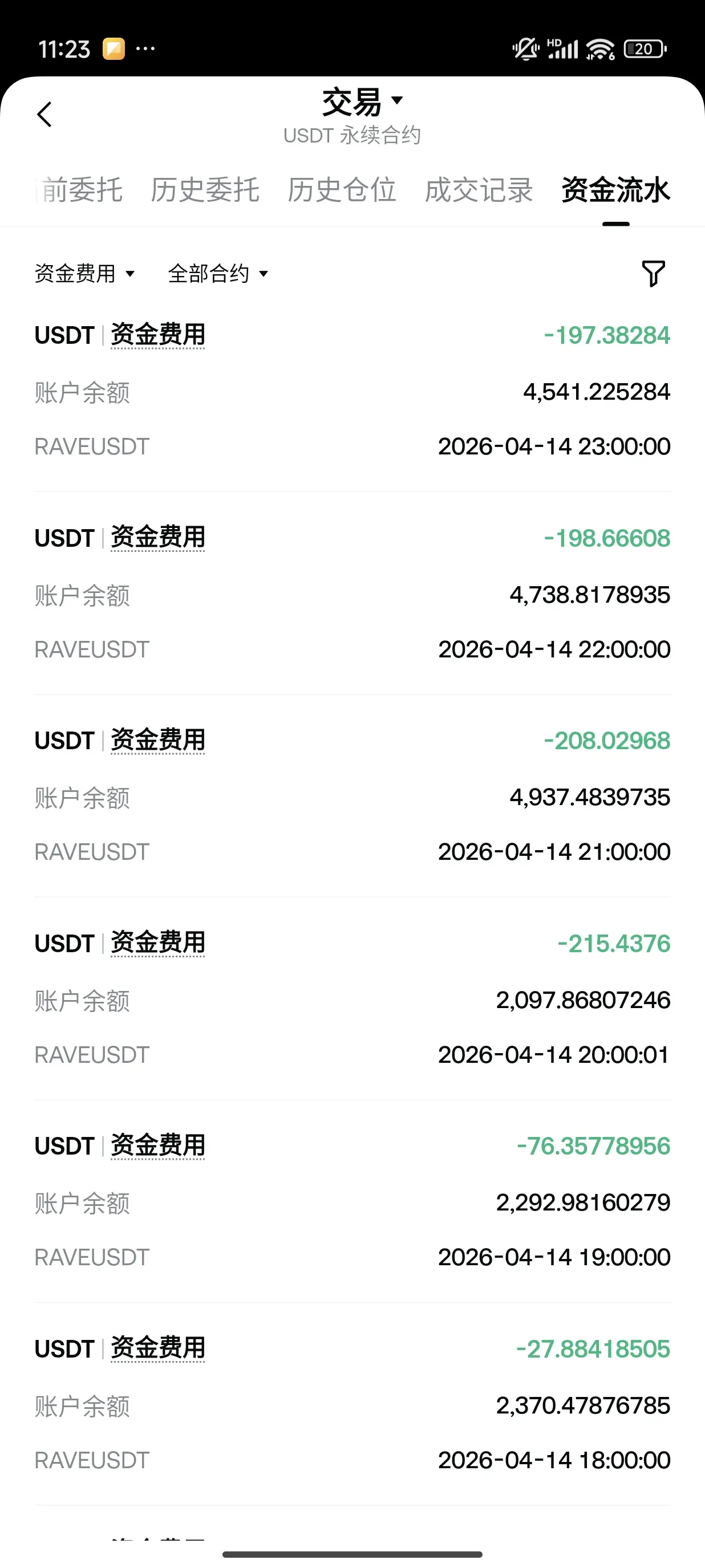Expand the 全部合约 contract dropdown

tap(217, 274)
